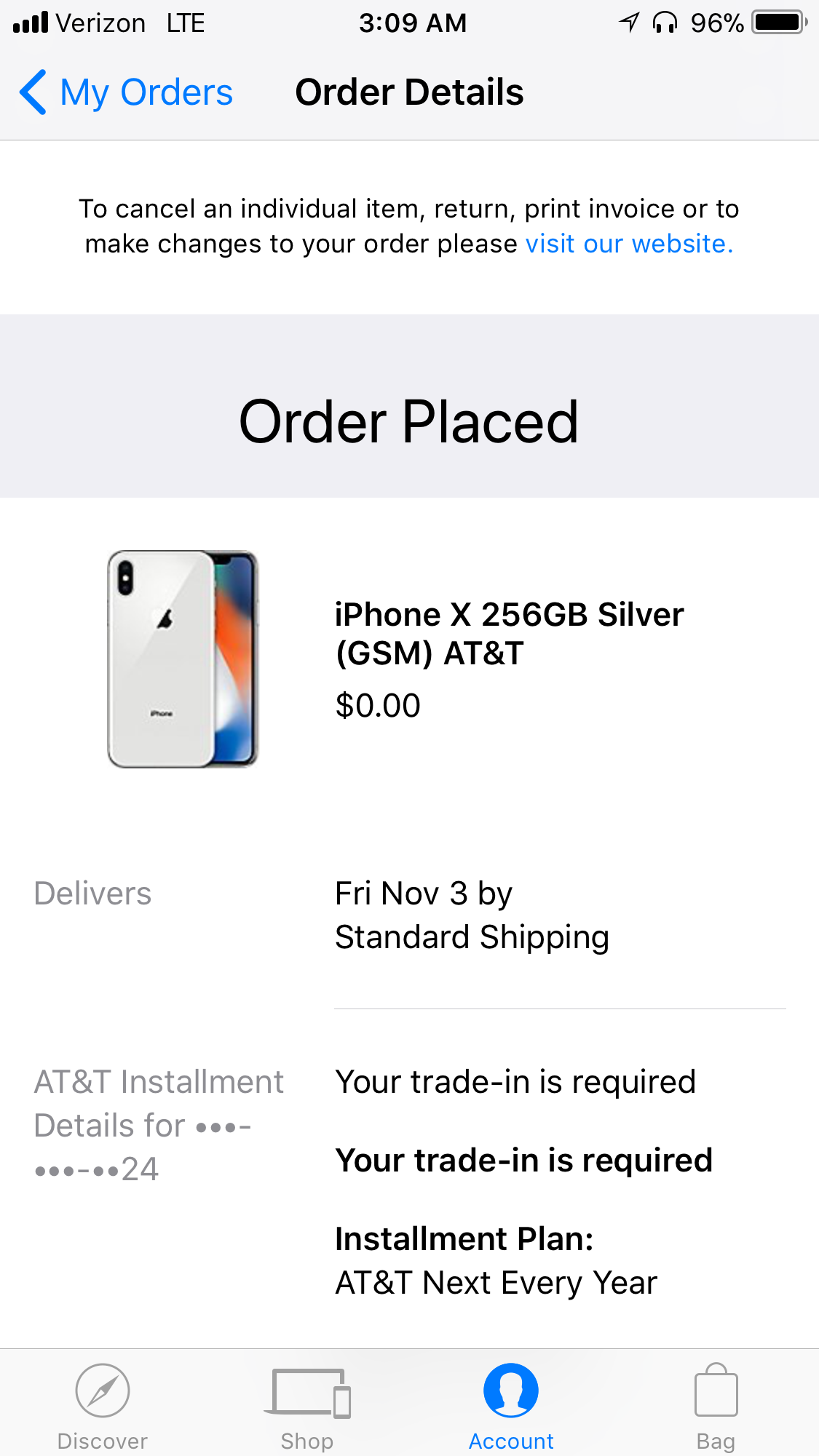Screen dimensions: 819x1456
Task: Open the 'visit our website' link
Action: (629, 244)
